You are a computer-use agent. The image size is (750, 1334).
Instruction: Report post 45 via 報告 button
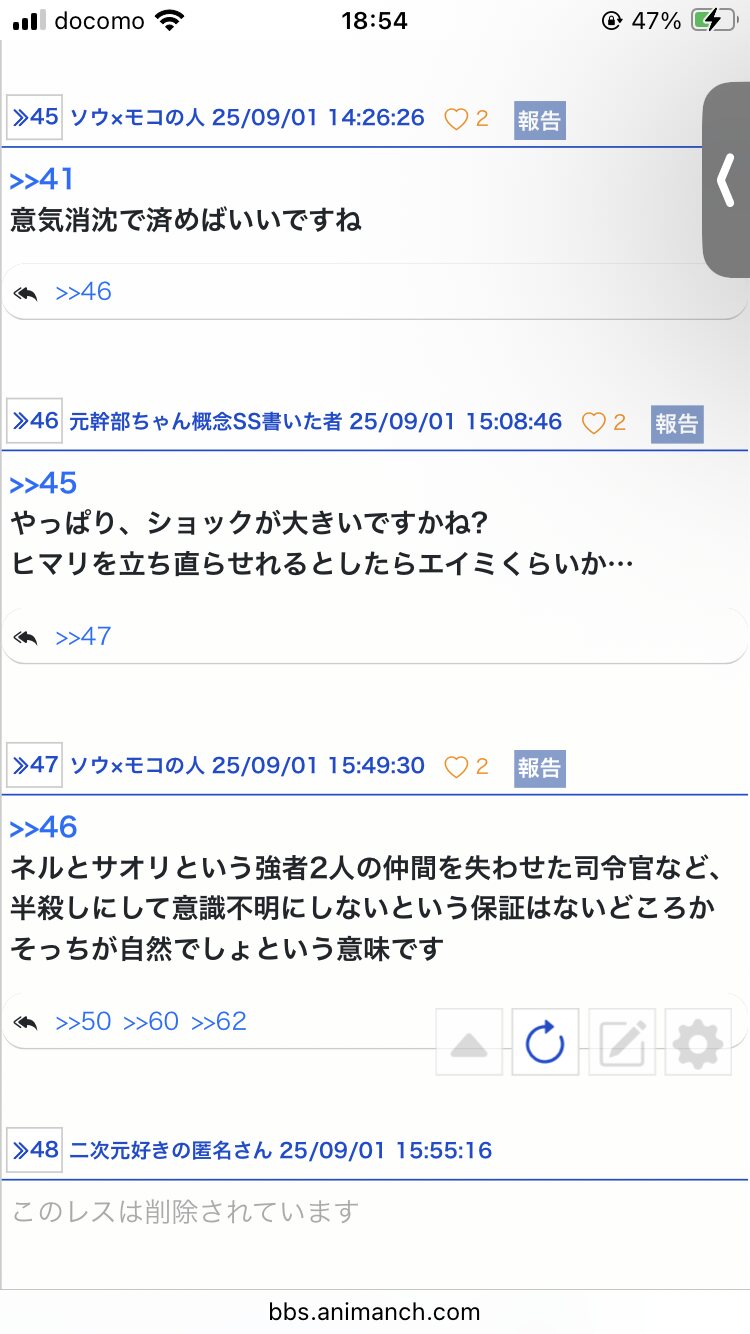point(539,120)
